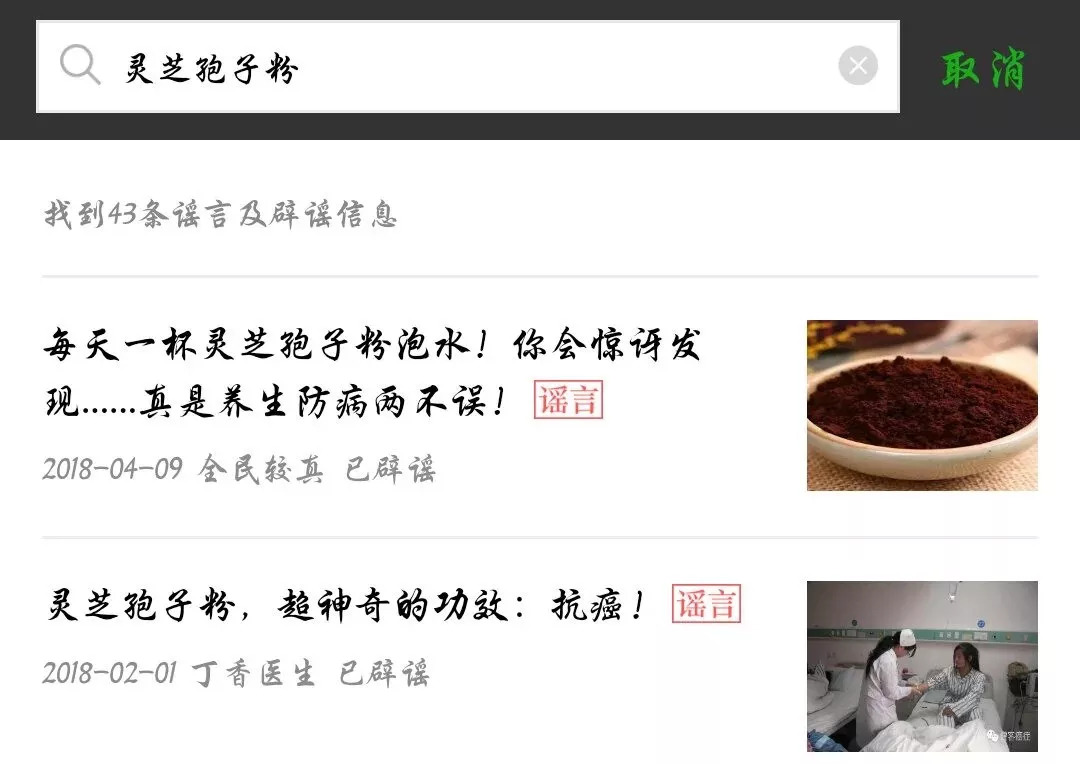Clear the search text with the X icon
This screenshot has height=764, width=1080.
click(x=857, y=67)
